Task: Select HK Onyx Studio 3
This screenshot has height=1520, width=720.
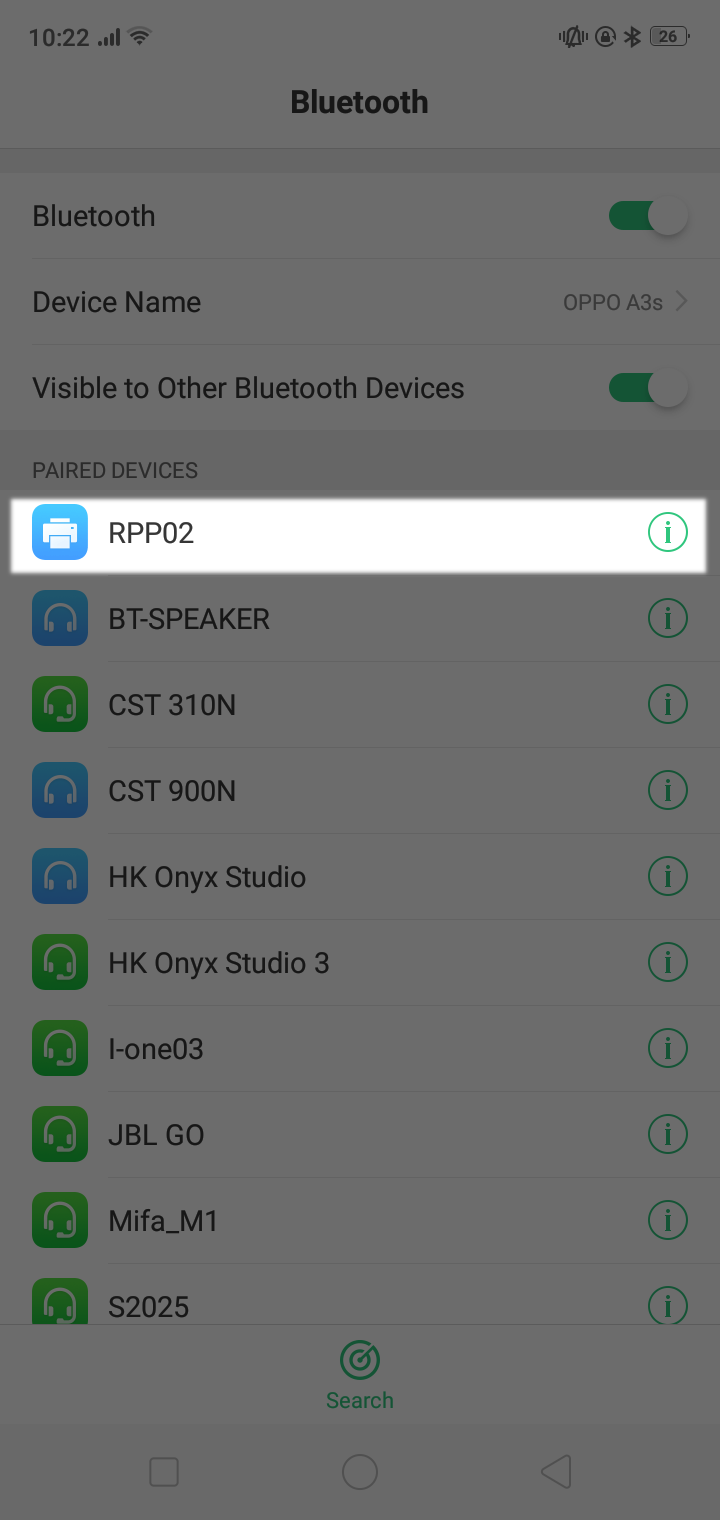Action: coord(300,963)
